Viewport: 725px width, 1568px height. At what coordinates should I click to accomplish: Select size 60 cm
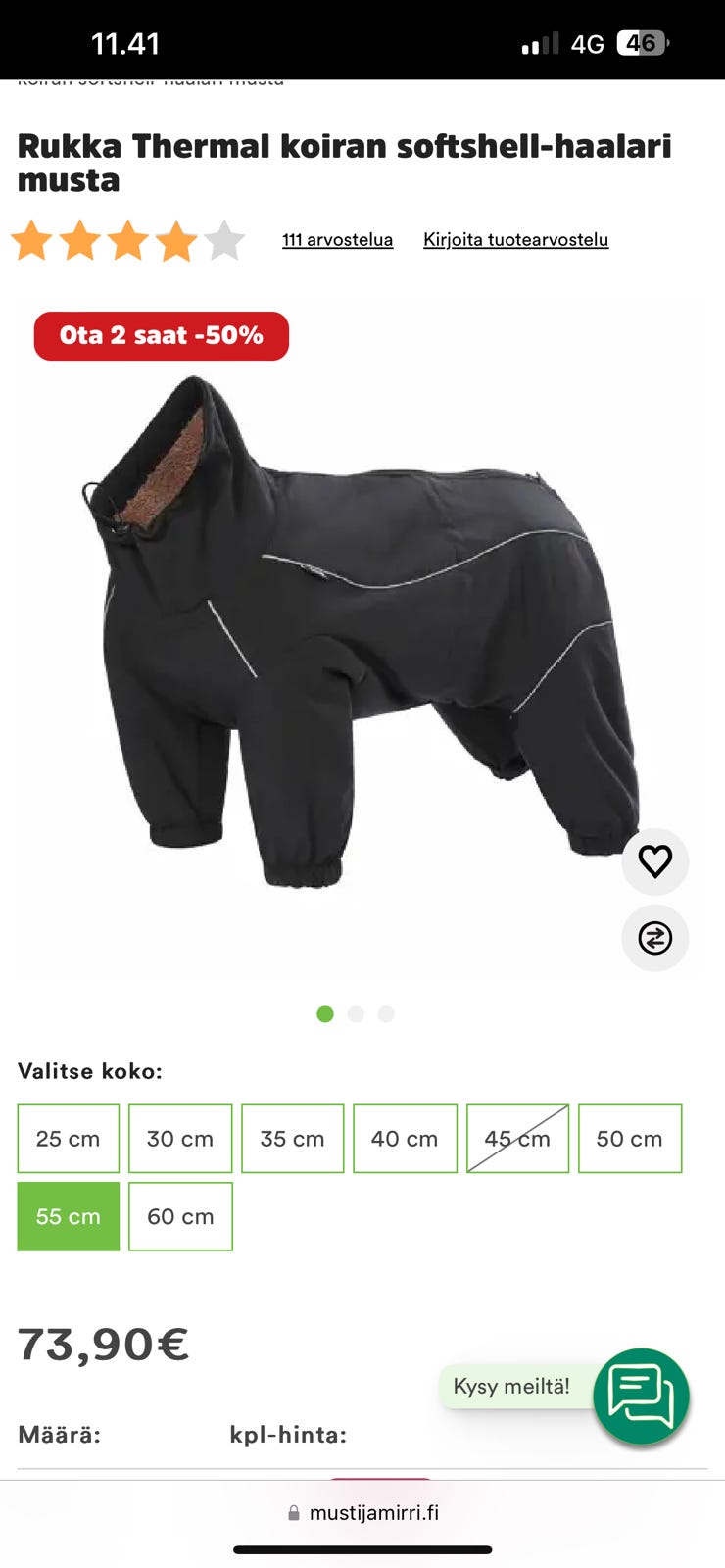(180, 1216)
